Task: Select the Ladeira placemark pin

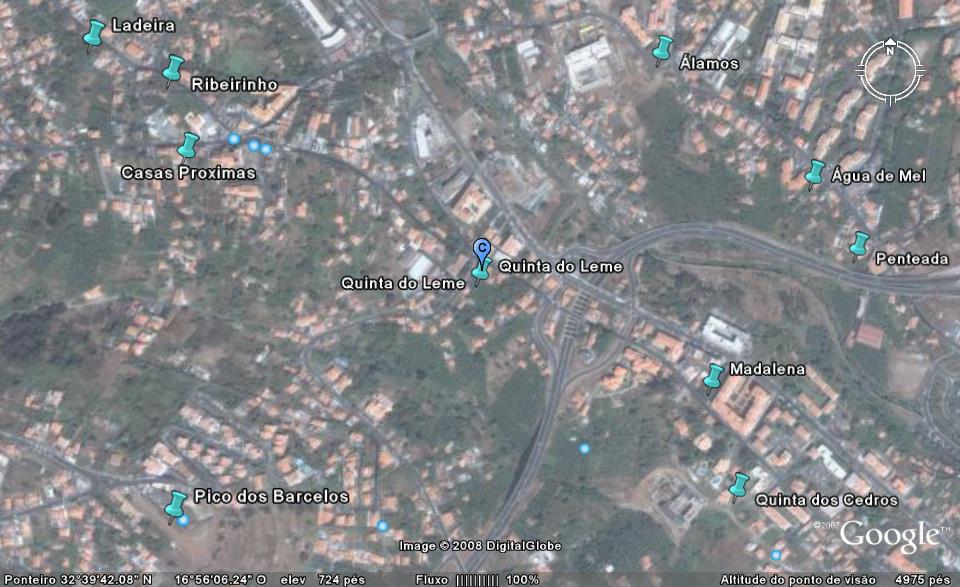Action: pyautogui.click(x=95, y=33)
